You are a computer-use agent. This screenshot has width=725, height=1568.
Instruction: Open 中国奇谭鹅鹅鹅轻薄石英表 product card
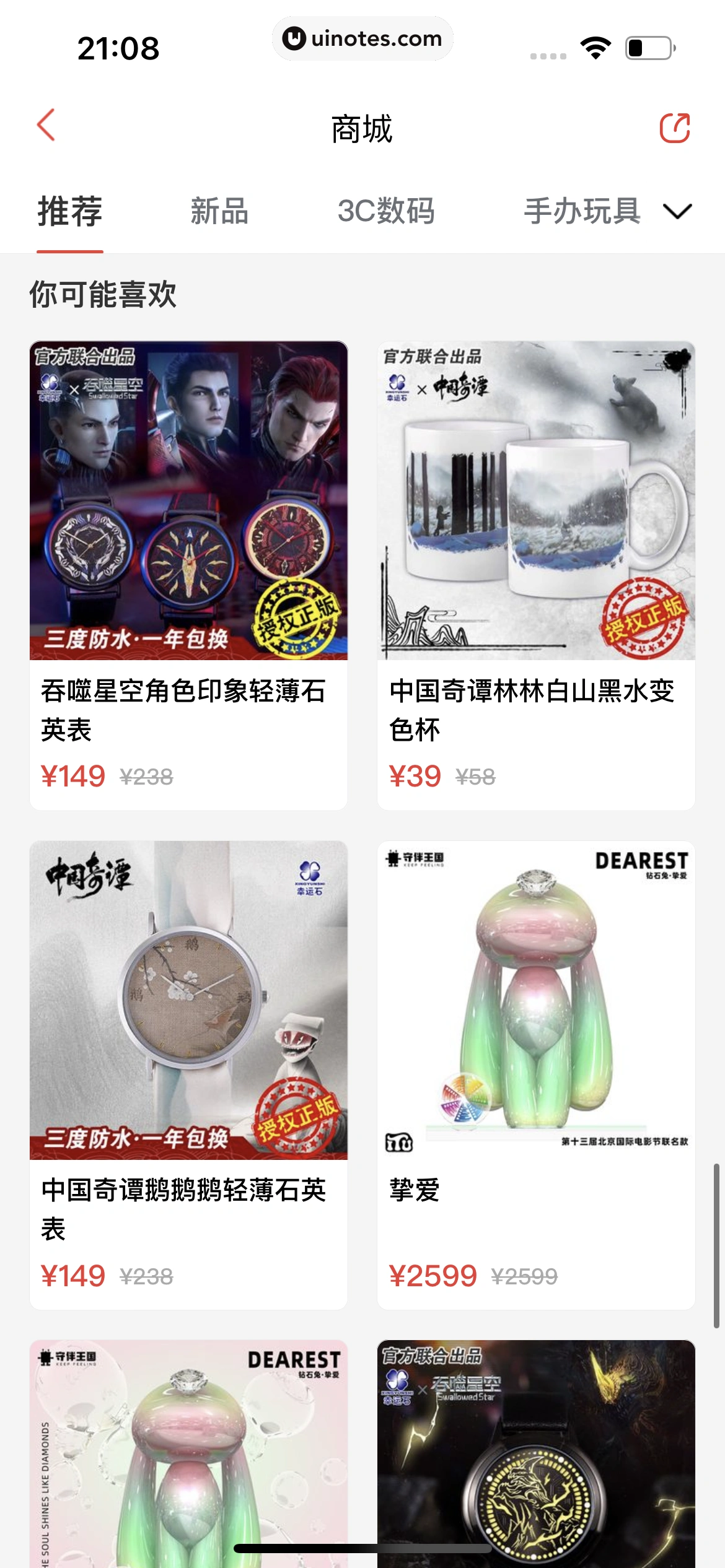tap(188, 1074)
